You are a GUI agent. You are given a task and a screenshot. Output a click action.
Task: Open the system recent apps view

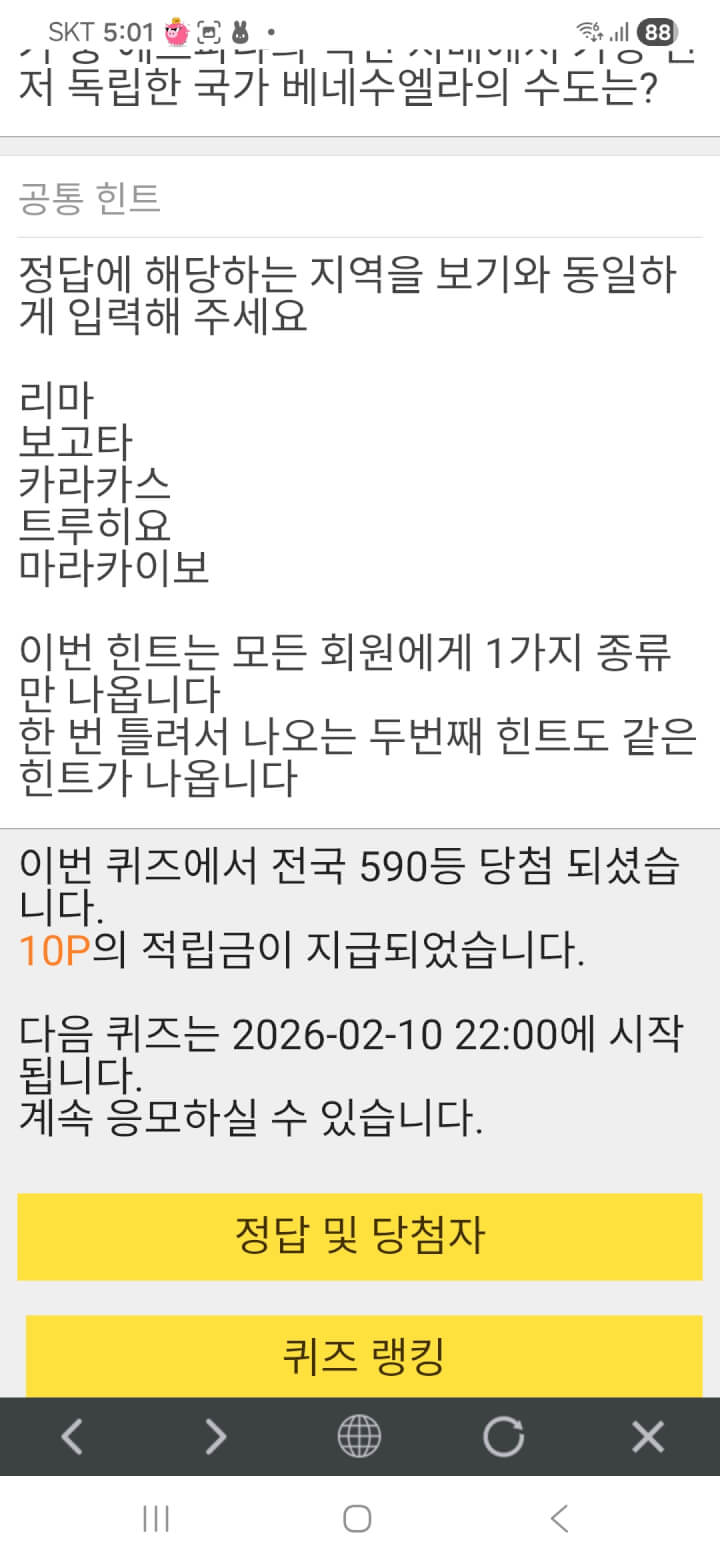[156, 1519]
